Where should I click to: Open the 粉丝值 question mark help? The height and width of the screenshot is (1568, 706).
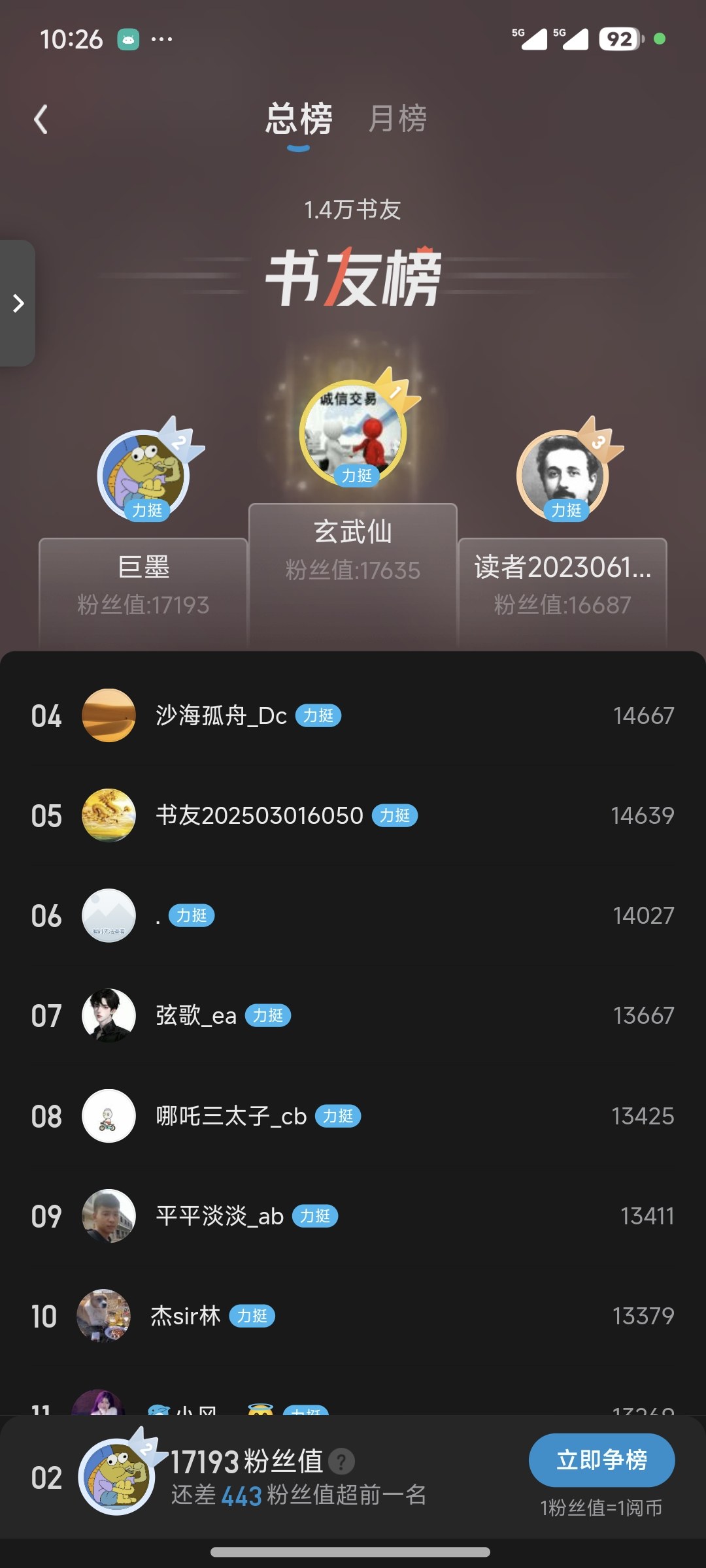(x=341, y=1462)
